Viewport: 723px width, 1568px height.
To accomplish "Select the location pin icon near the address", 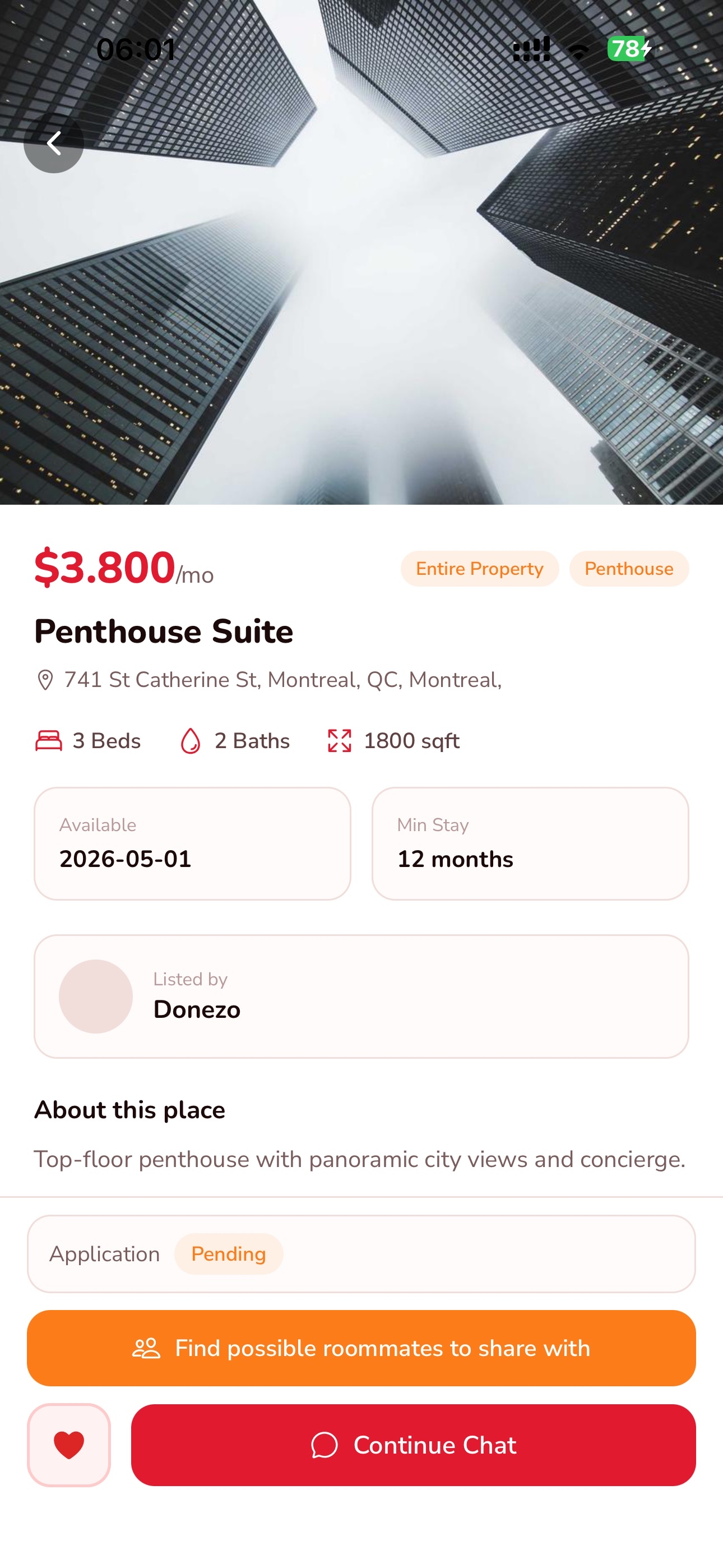I will coord(45,680).
